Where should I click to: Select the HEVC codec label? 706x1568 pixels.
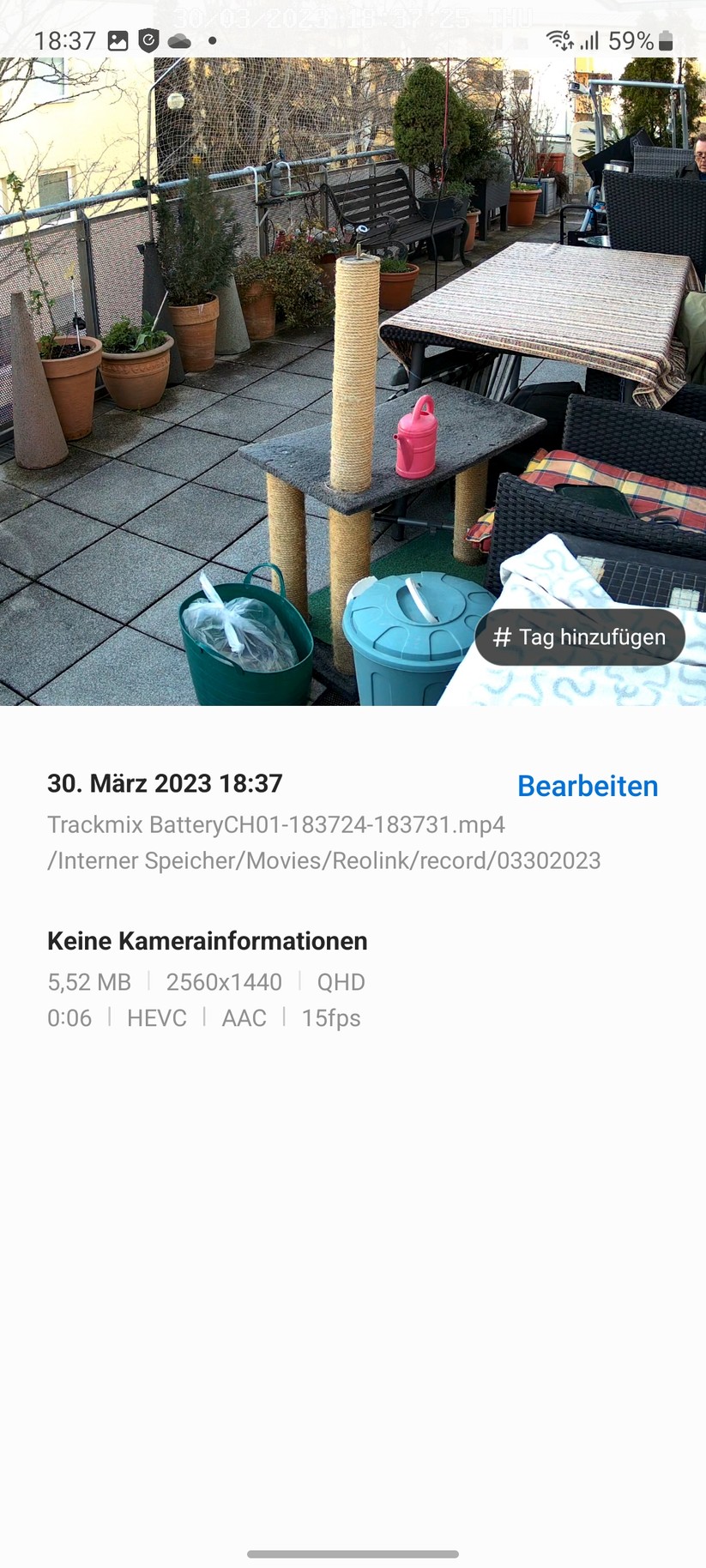click(156, 1018)
